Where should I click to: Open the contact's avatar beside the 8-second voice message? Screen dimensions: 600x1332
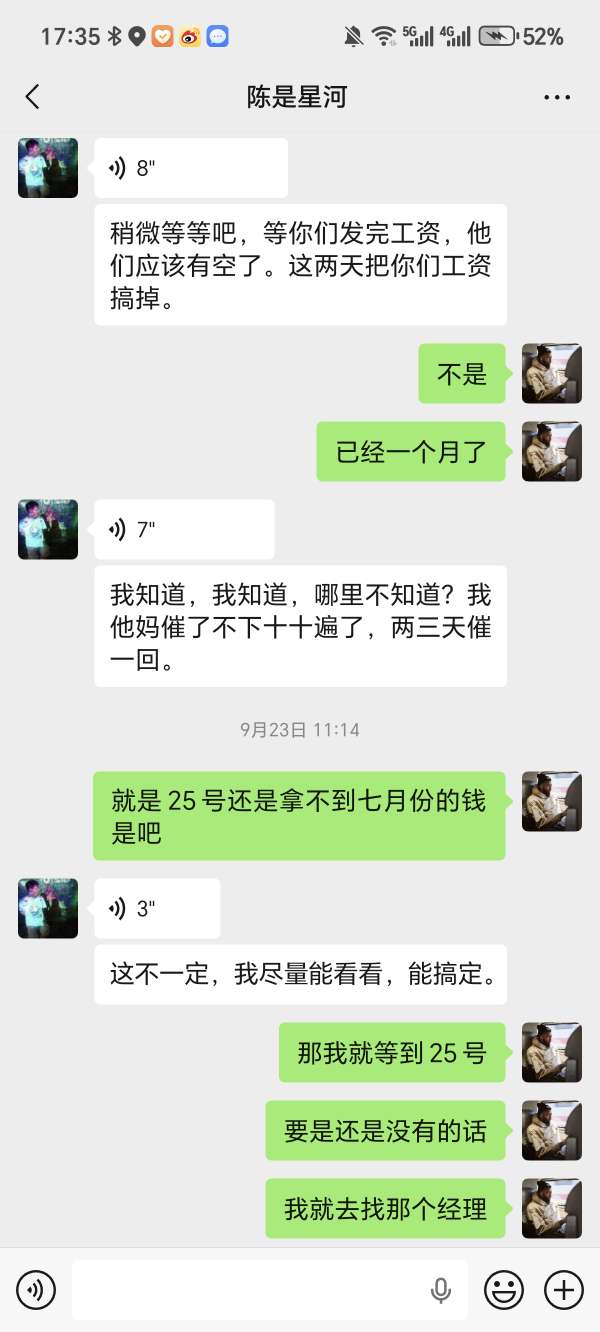[48, 168]
